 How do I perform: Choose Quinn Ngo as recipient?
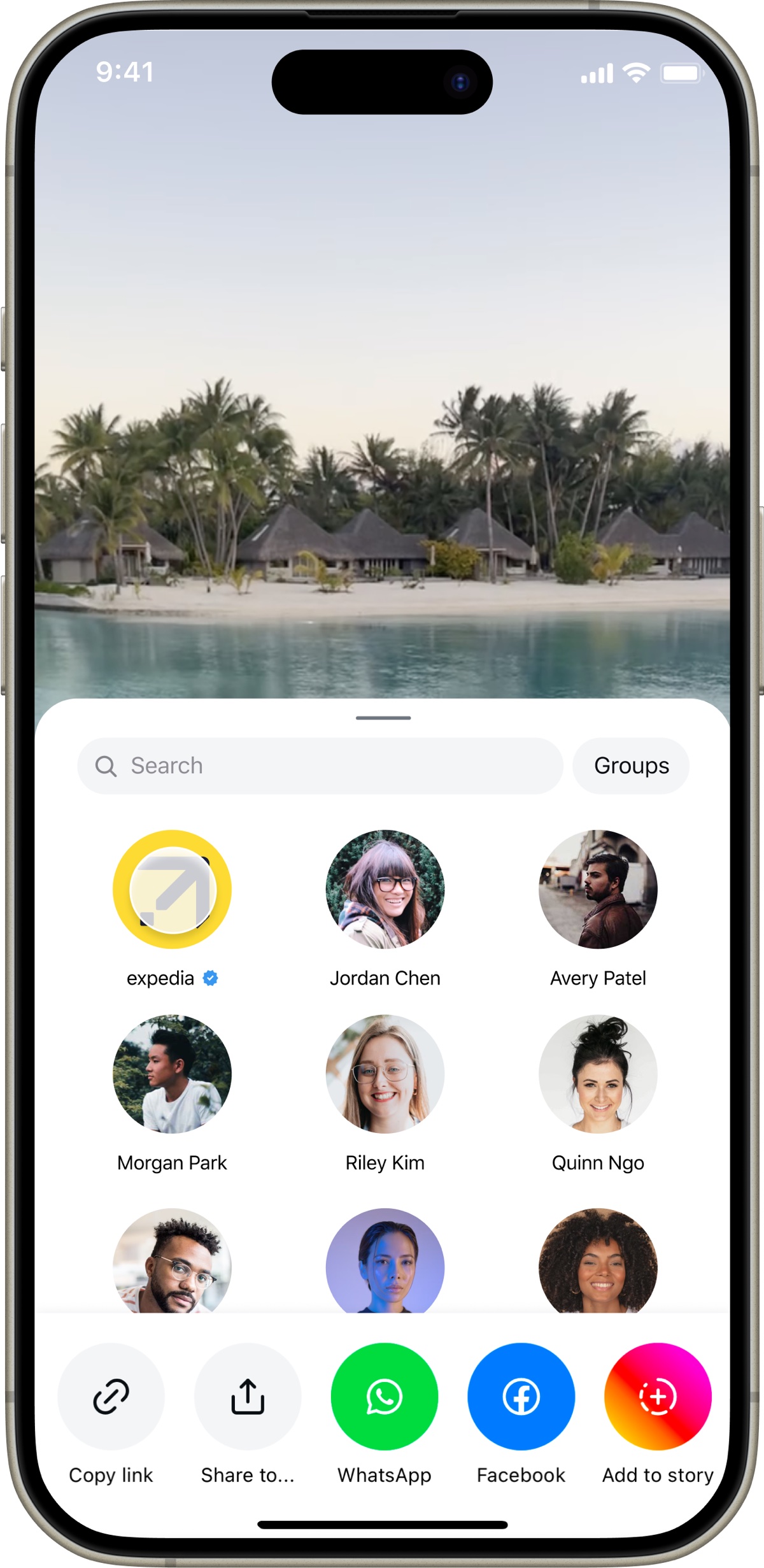point(598,1074)
